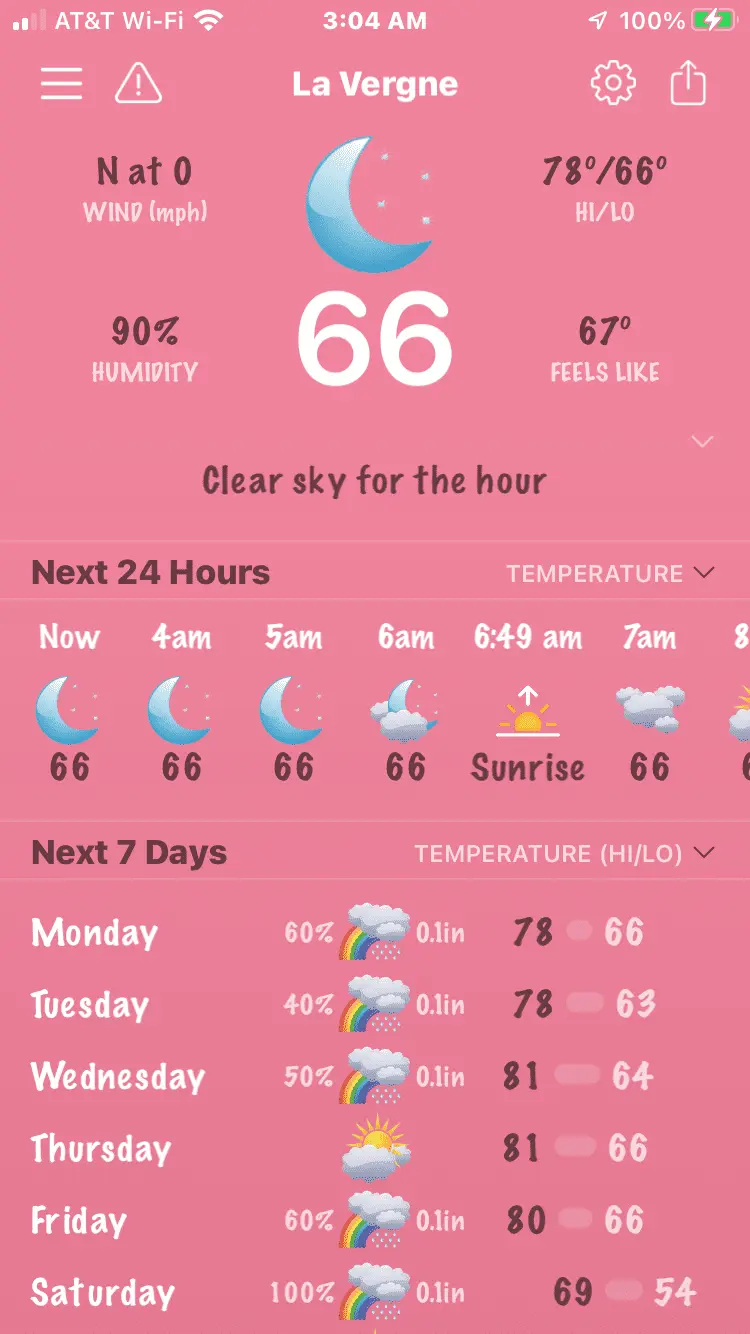Open the hamburger menu

pos(61,84)
